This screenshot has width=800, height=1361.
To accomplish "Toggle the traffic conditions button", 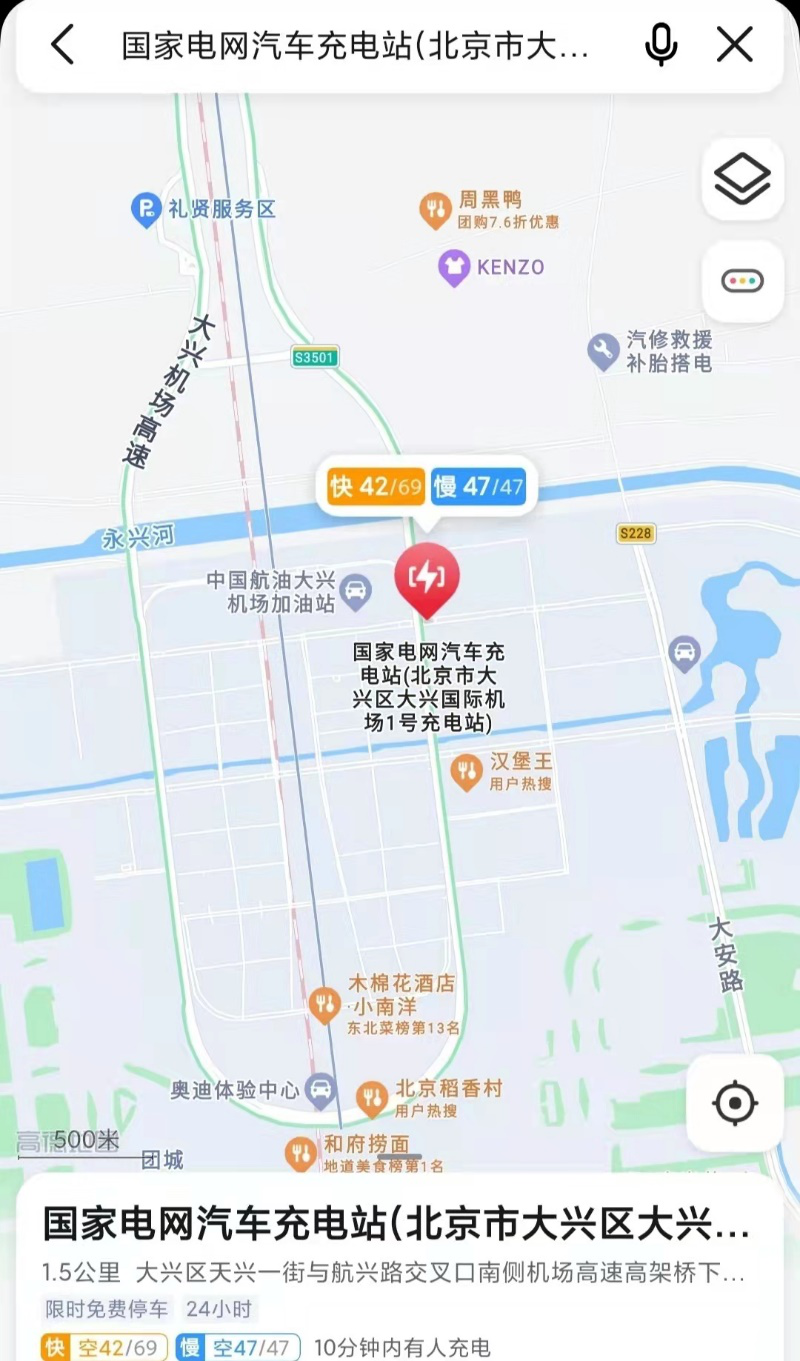I will click(x=743, y=281).
